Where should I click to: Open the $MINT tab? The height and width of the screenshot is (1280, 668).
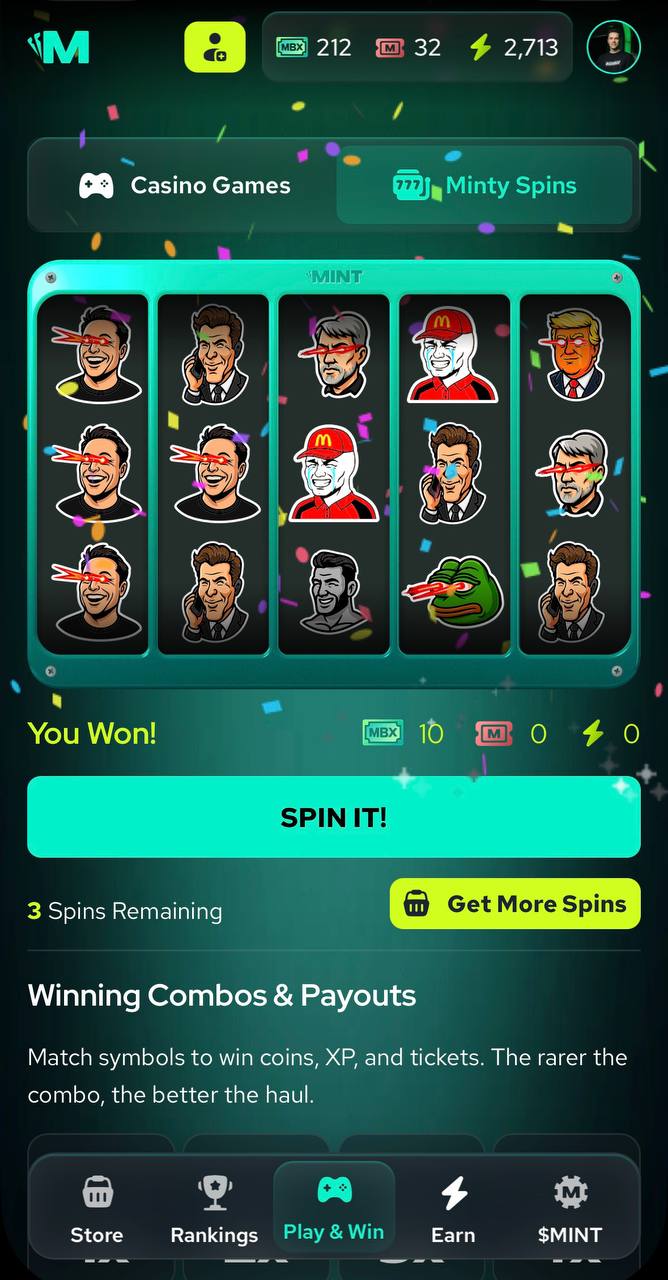[570, 1208]
